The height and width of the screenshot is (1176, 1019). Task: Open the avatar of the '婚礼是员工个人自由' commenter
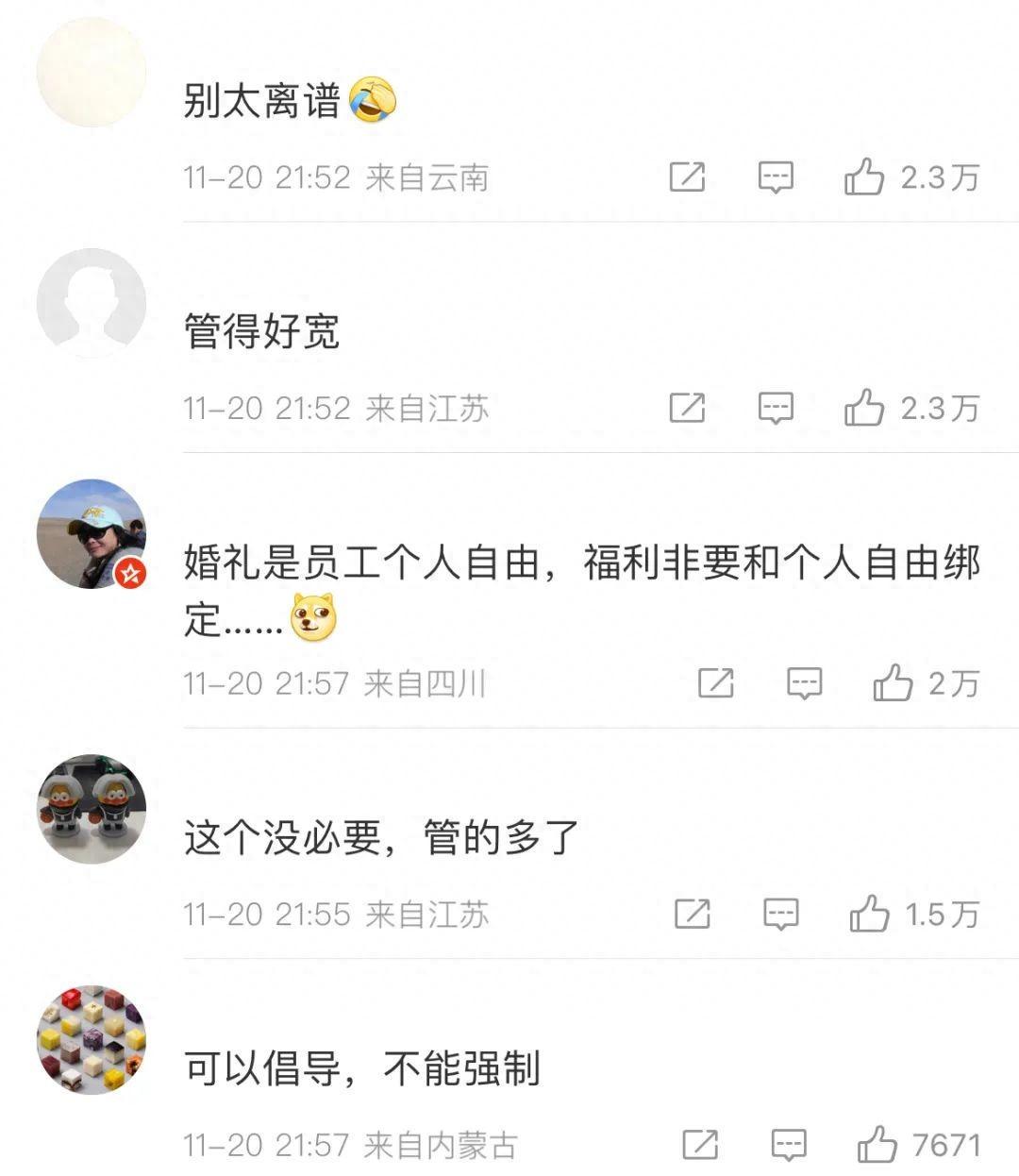[92, 534]
